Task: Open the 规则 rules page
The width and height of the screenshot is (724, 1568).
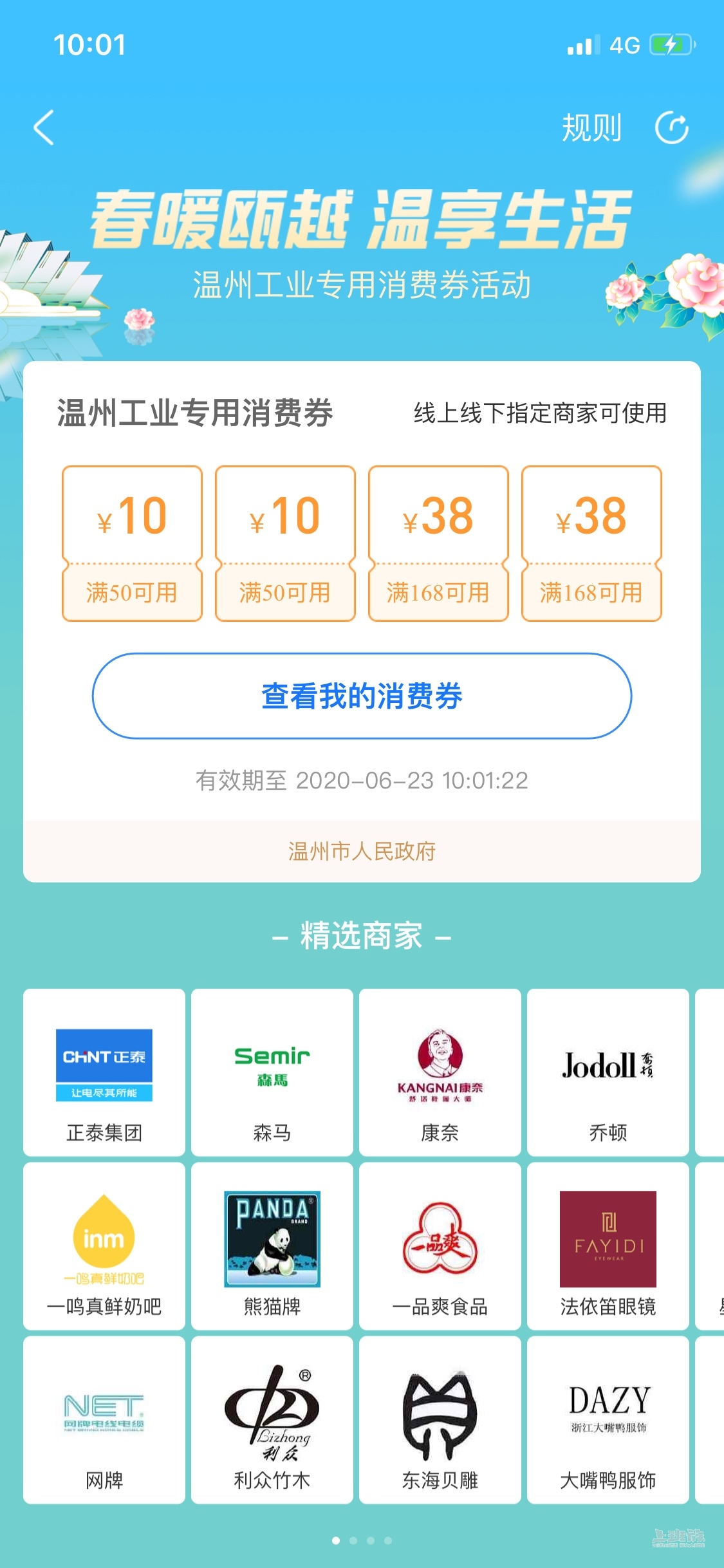Action: 591,127
